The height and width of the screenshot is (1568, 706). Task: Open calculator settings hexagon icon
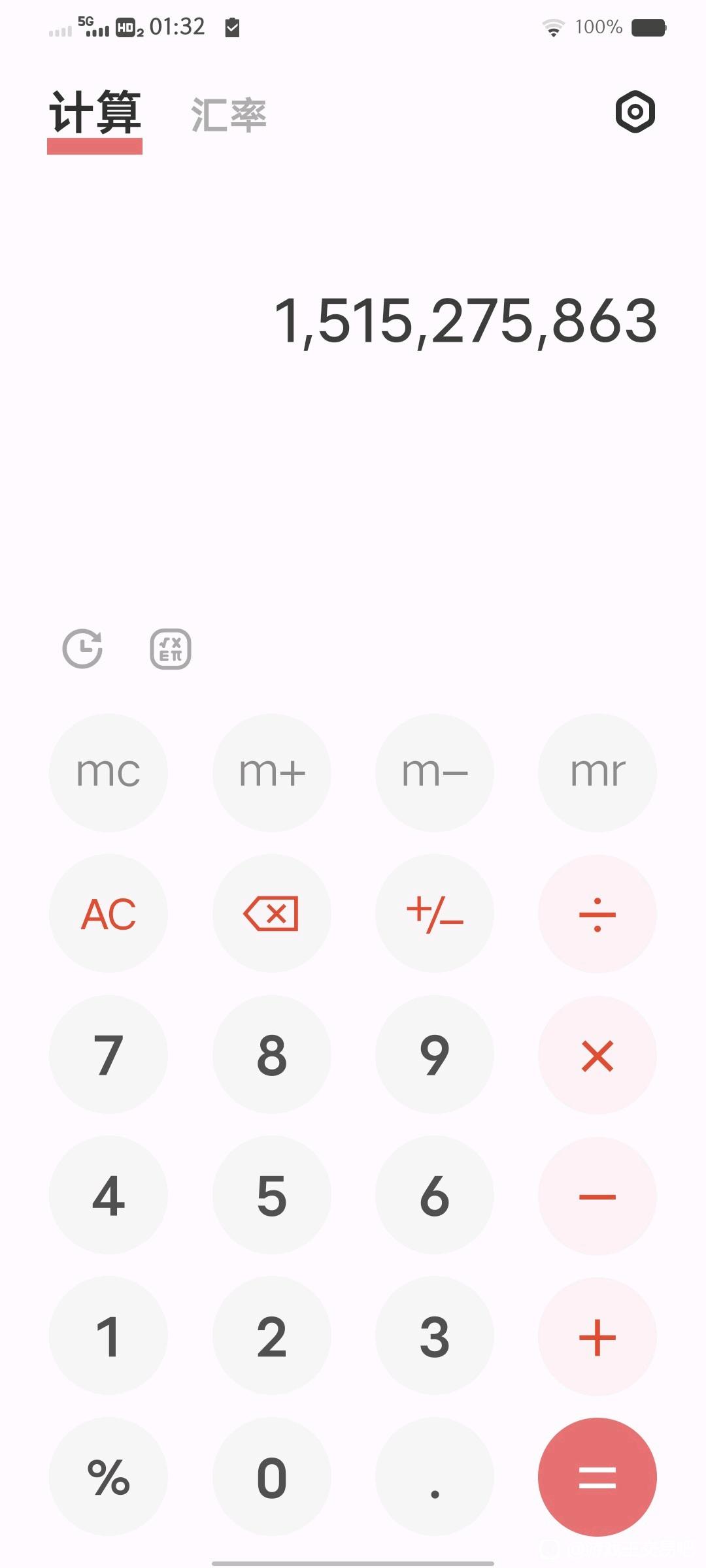(635, 112)
